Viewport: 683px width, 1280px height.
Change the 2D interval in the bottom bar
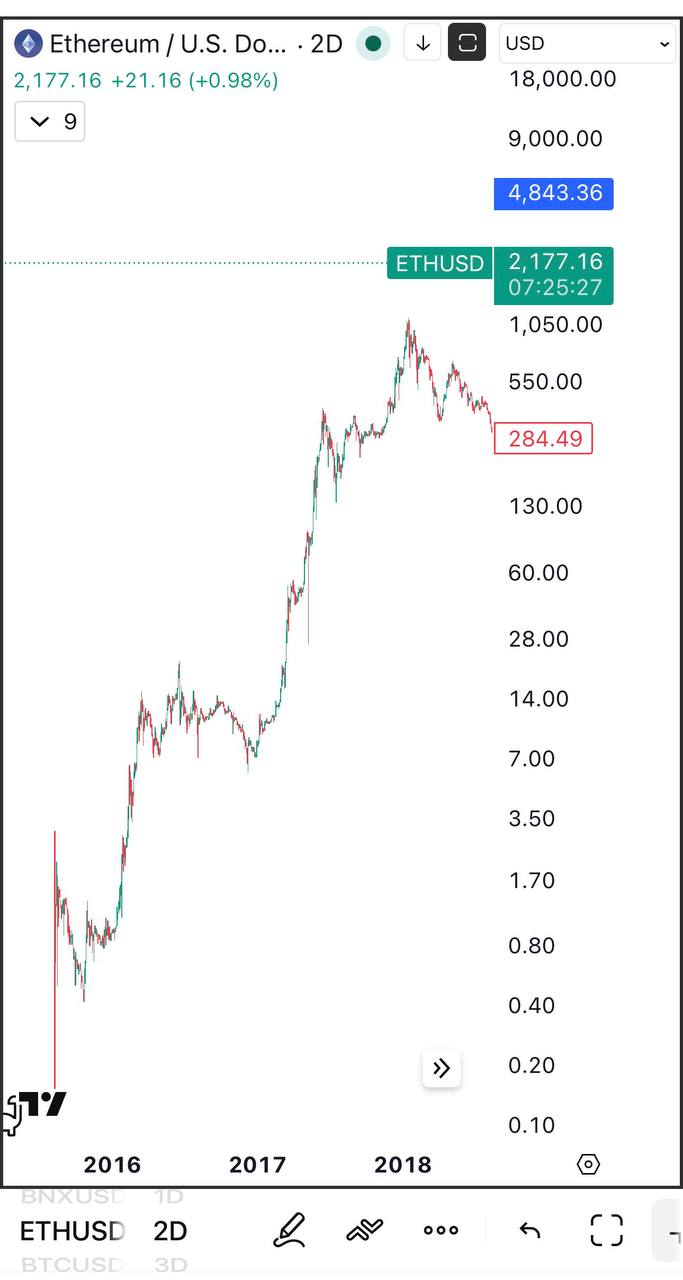170,1231
